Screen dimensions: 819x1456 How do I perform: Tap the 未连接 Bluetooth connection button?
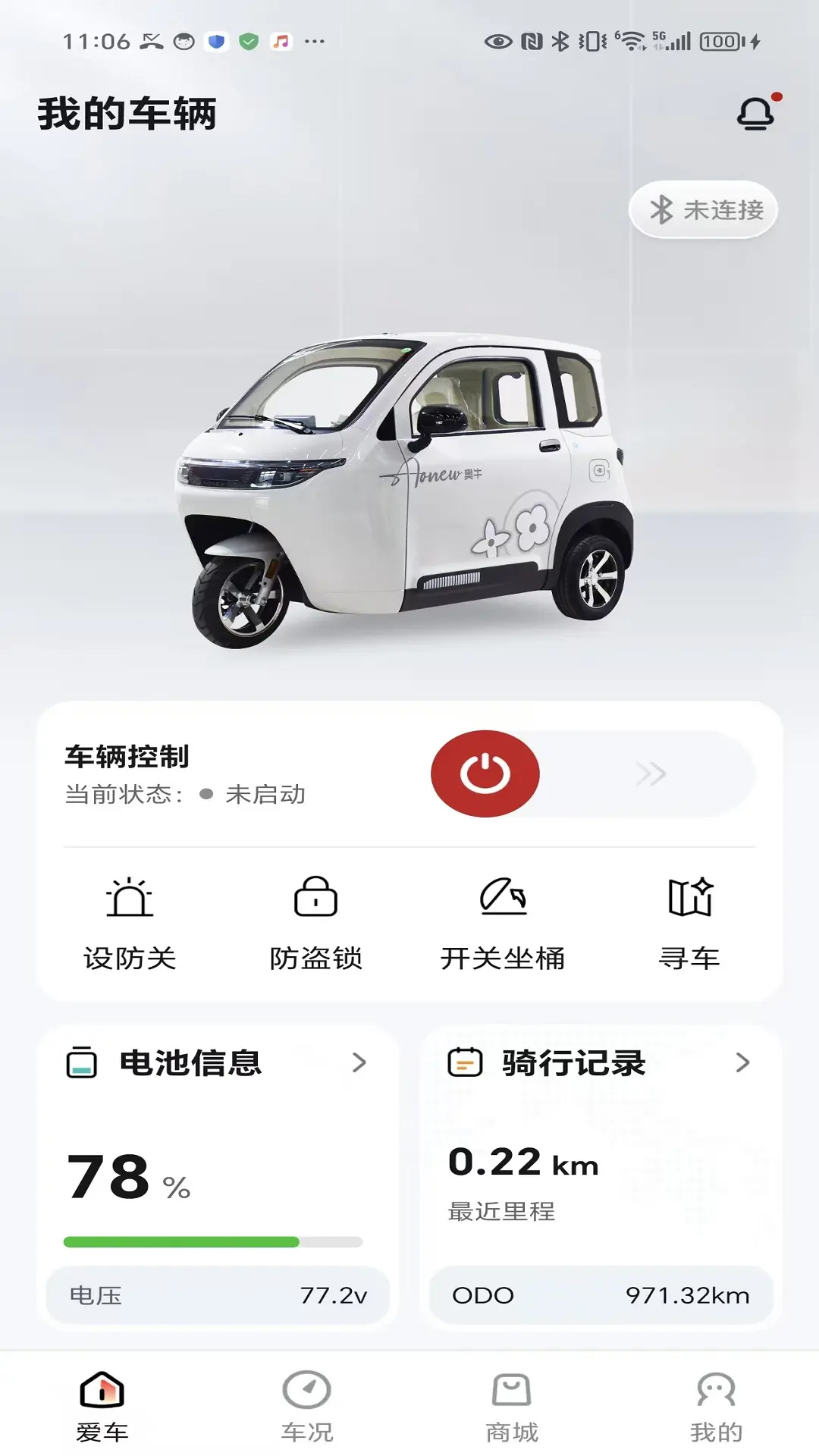point(704,210)
